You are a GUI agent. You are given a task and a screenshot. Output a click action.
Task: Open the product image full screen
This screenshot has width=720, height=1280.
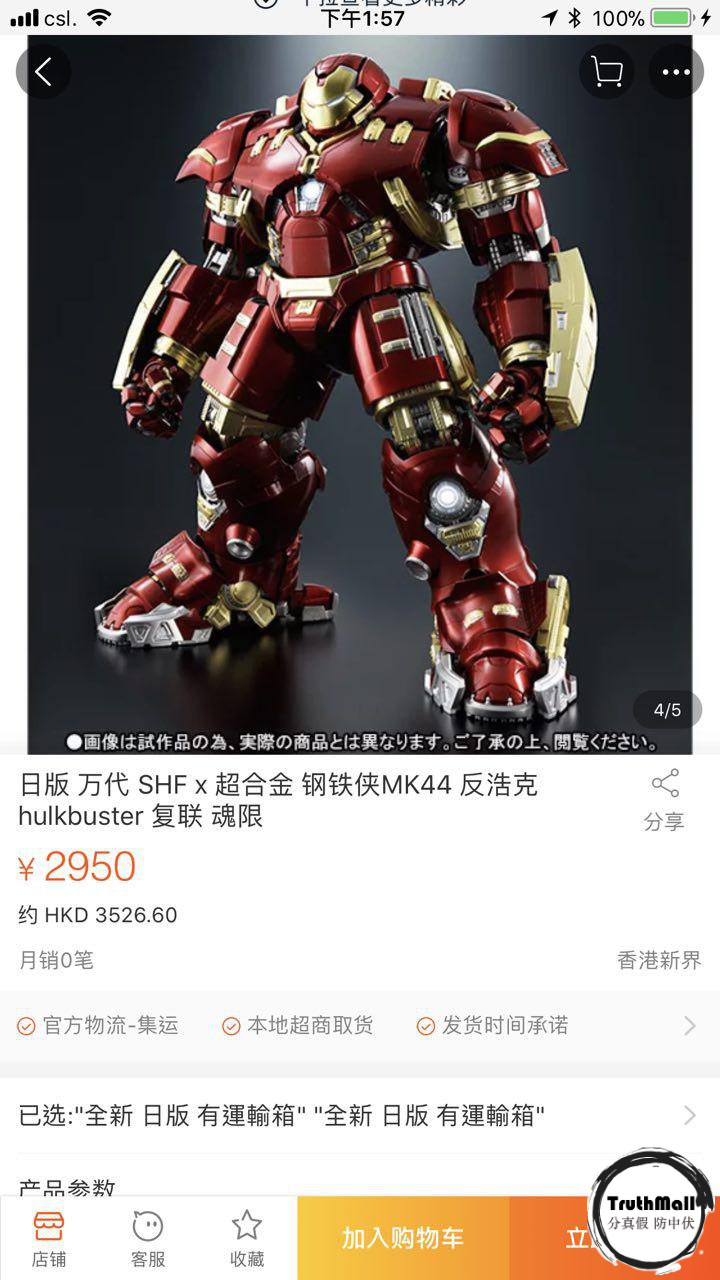click(360, 400)
